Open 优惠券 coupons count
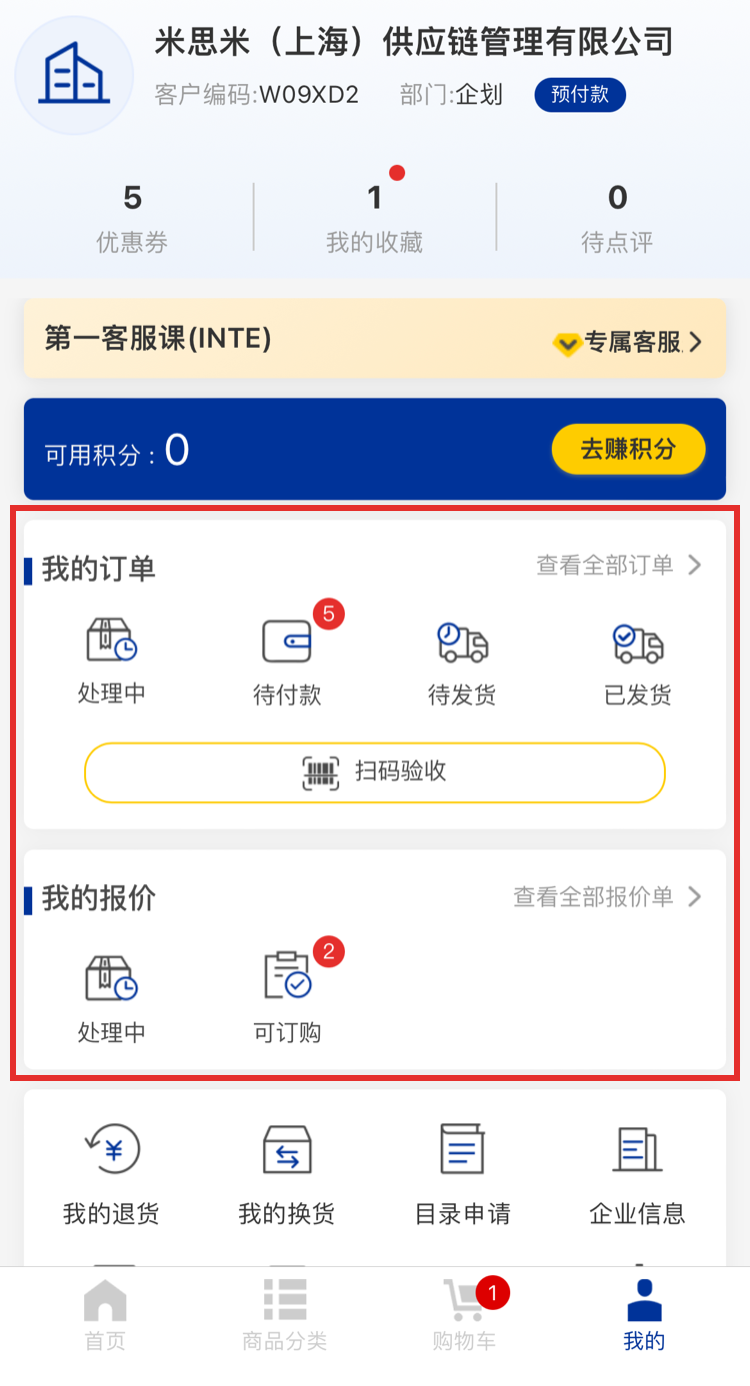 (132, 217)
